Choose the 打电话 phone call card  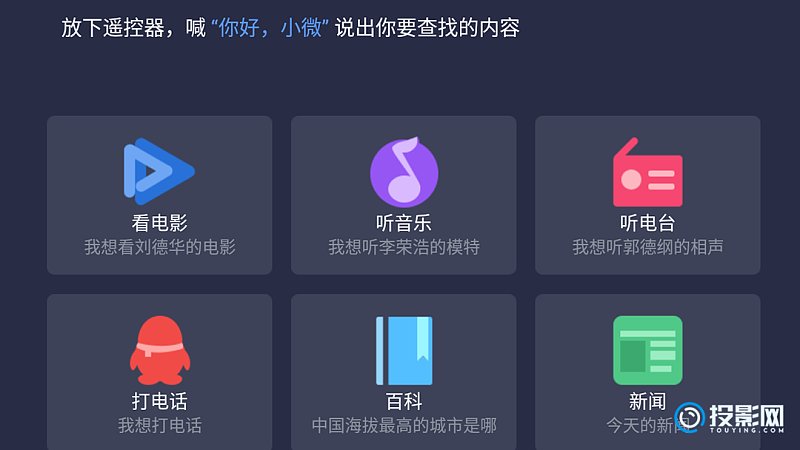point(159,372)
